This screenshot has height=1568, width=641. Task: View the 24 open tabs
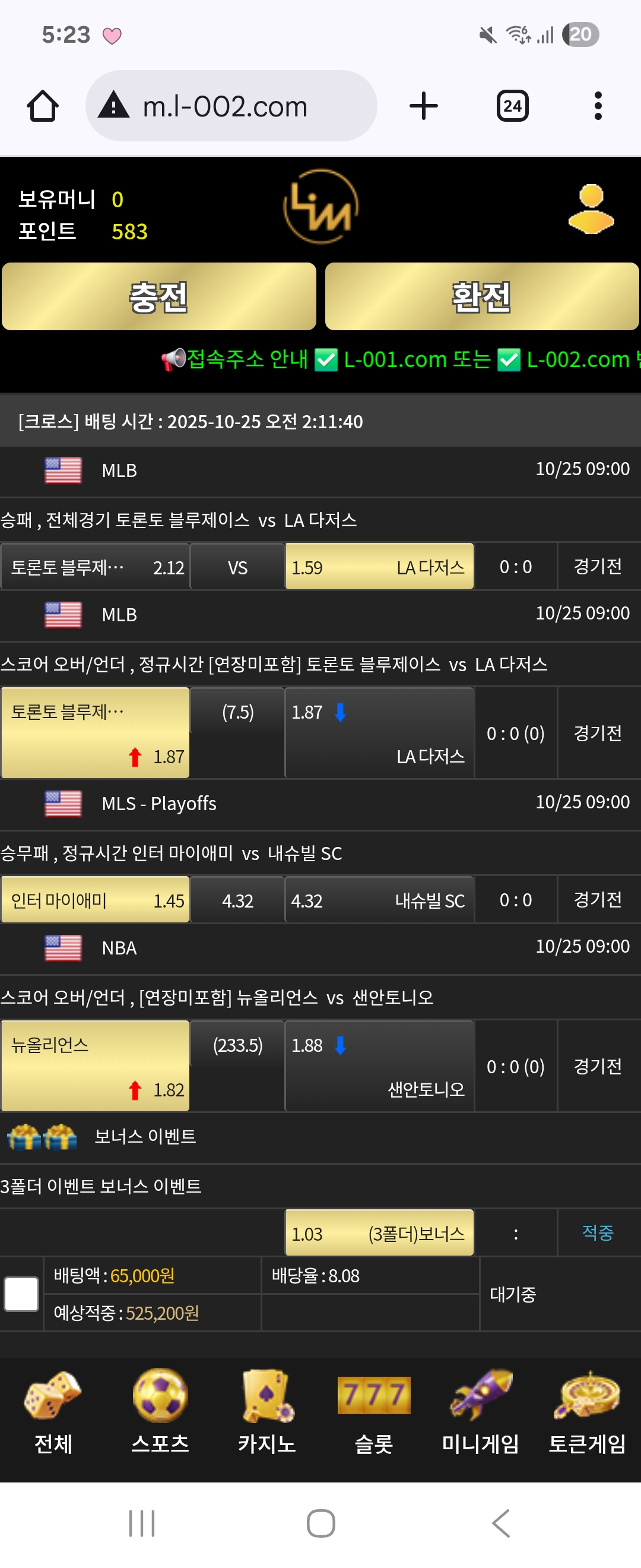[512, 106]
